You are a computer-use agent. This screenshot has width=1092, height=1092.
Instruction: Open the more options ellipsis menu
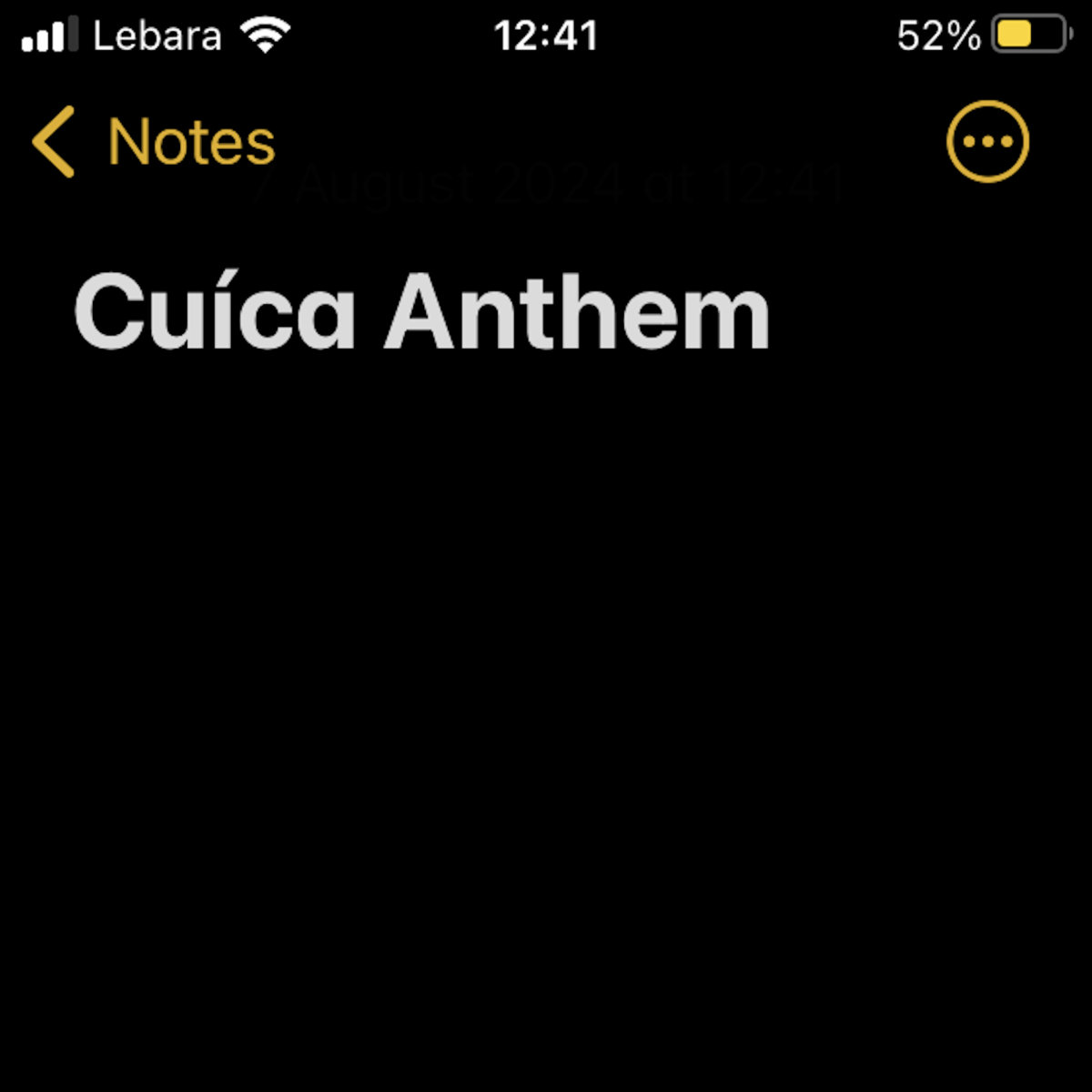click(987, 142)
